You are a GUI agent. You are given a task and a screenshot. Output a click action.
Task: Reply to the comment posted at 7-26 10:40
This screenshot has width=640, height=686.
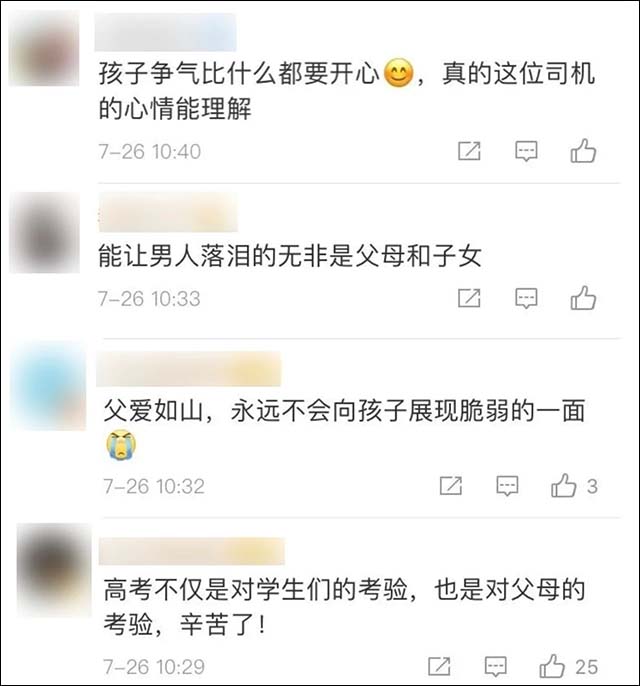pos(526,152)
